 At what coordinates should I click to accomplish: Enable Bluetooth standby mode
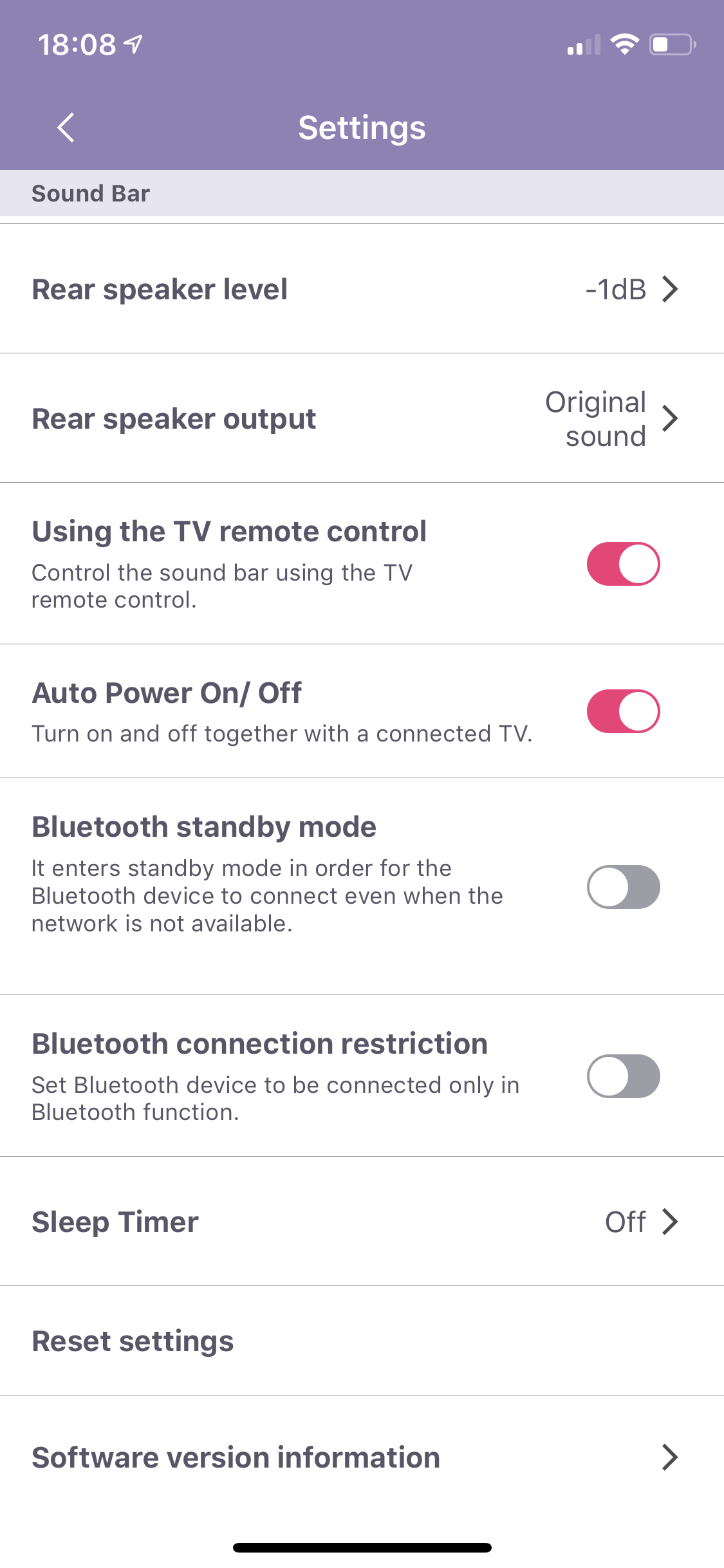622,887
